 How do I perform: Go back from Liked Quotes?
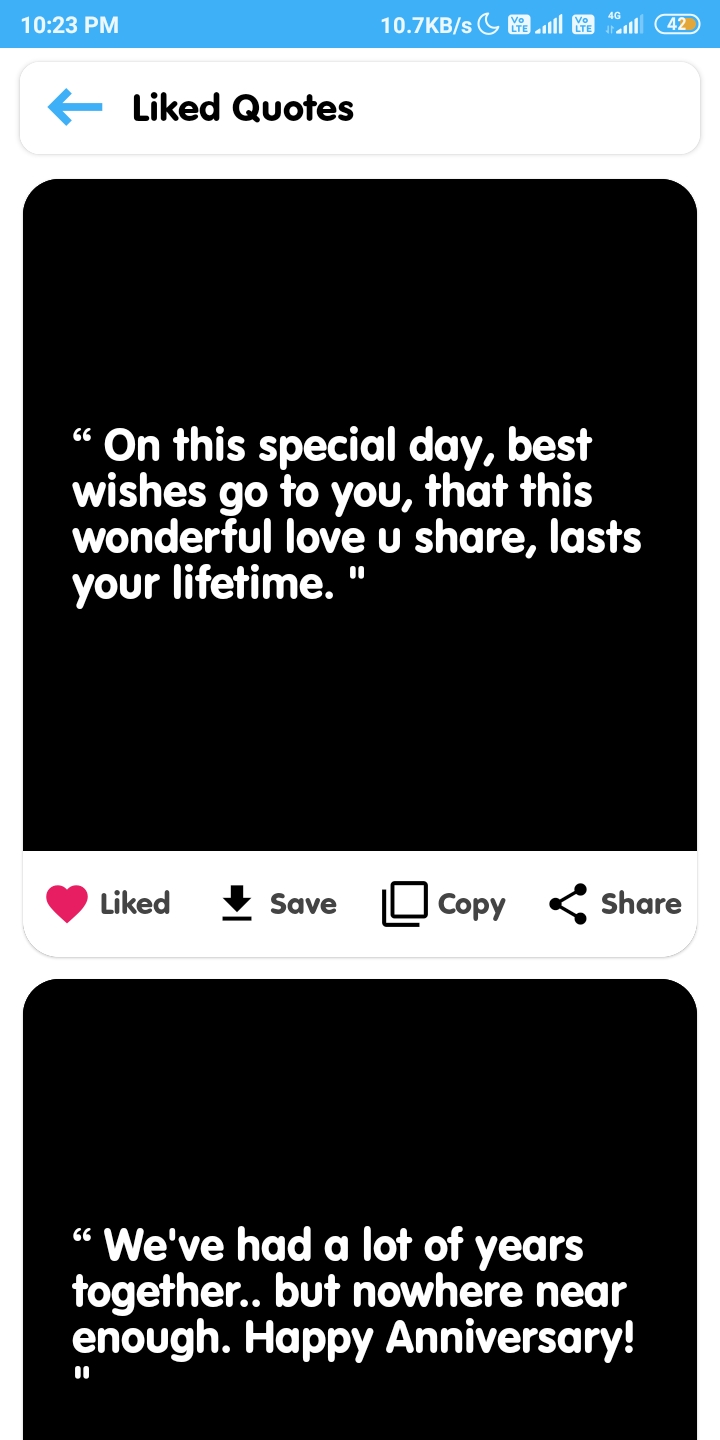tap(75, 107)
